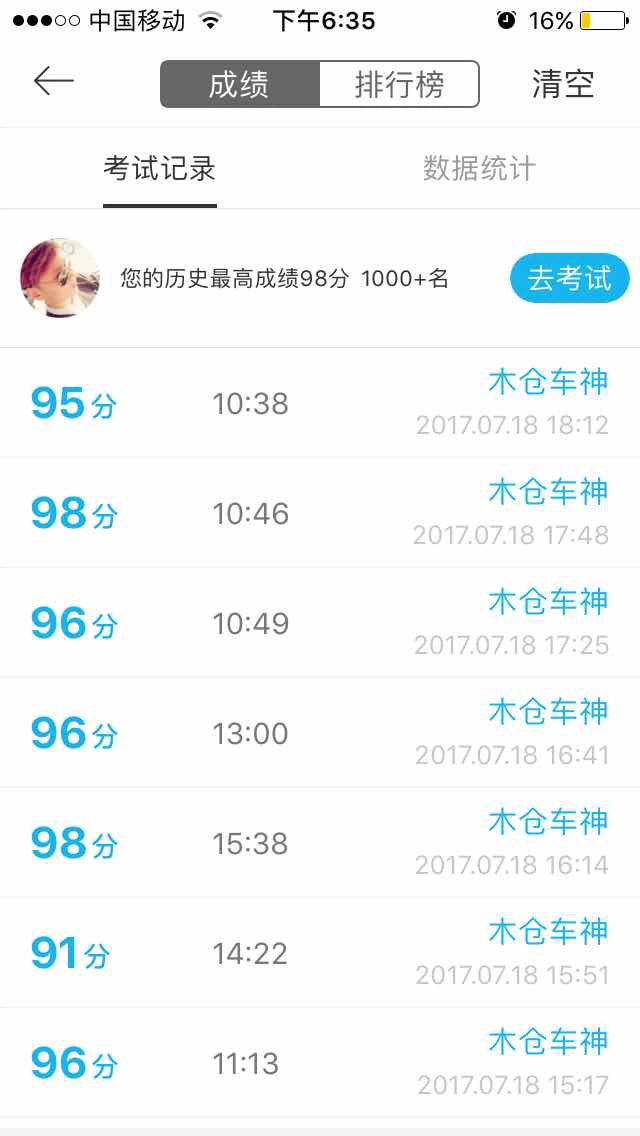Open the 91分 record from 15:51
The height and width of the screenshot is (1136, 640).
[x=320, y=953]
